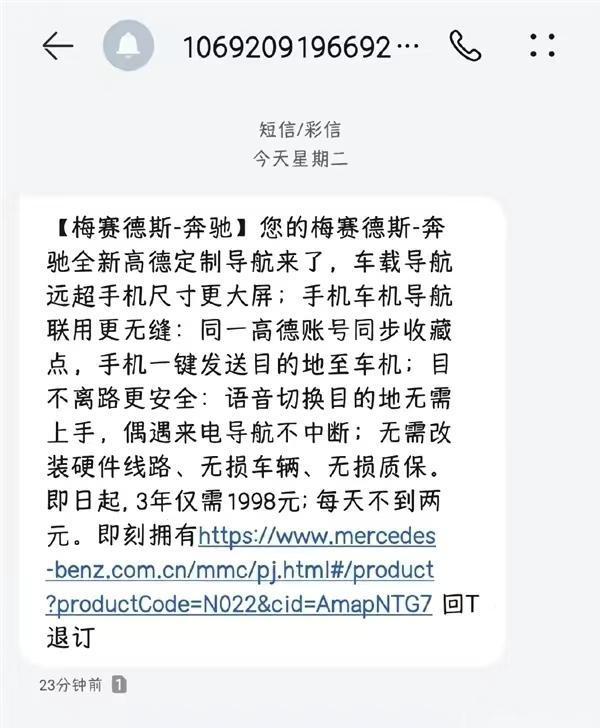Screen dimensions: 600x728
Task: Call the sender 1069209196692
Action: (x=465, y=46)
